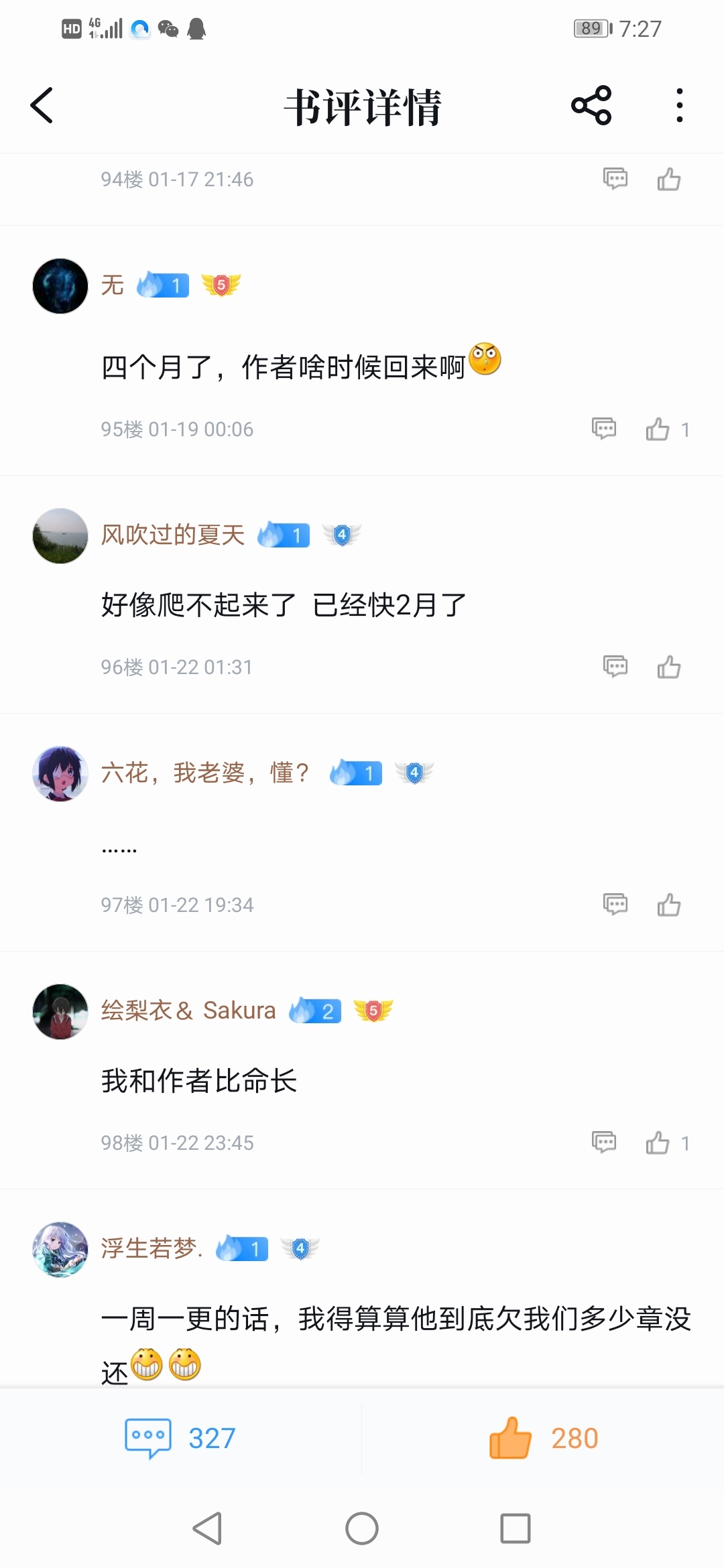Like the 94楼 comment
The width and height of the screenshot is (724, 1568).
pyautogui.click(x=669, y=179)
